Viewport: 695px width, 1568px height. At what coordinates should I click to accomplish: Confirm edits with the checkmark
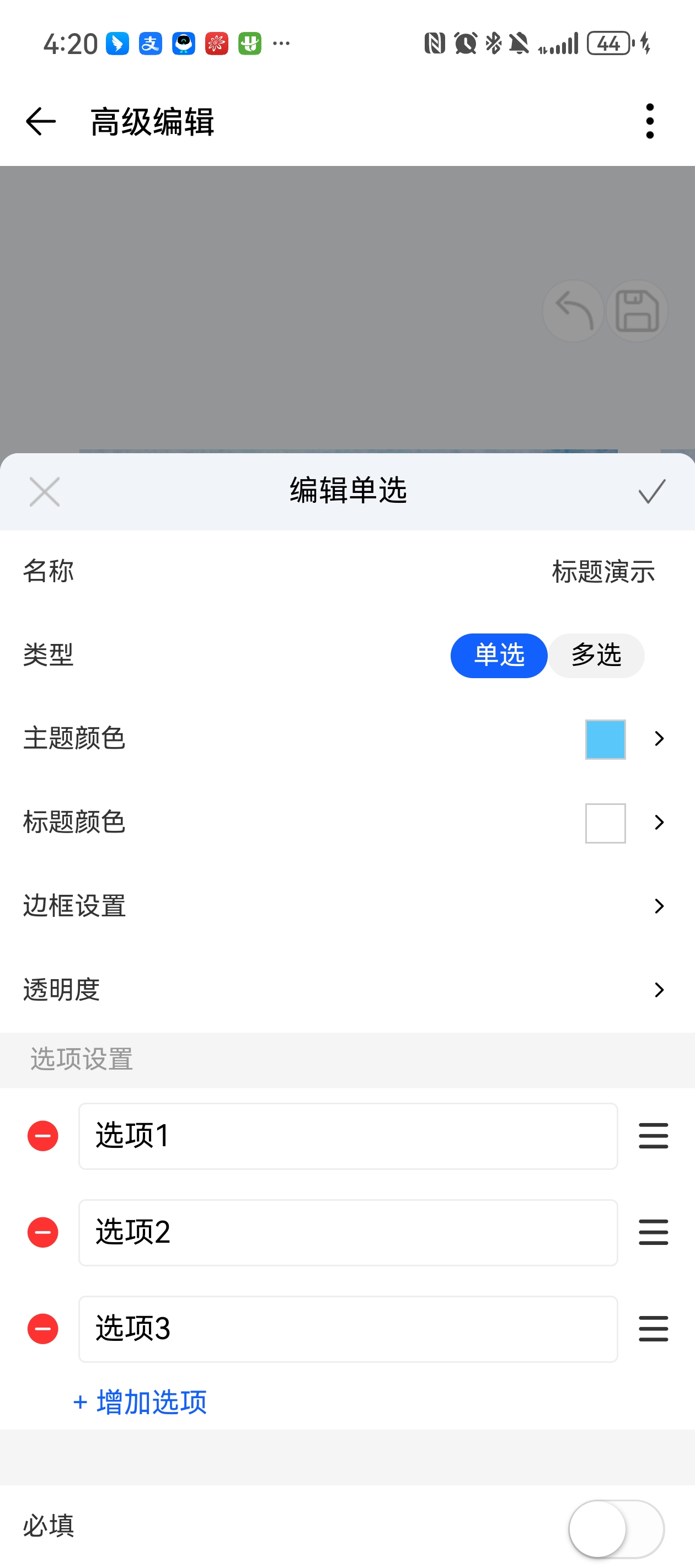[651, 491]
